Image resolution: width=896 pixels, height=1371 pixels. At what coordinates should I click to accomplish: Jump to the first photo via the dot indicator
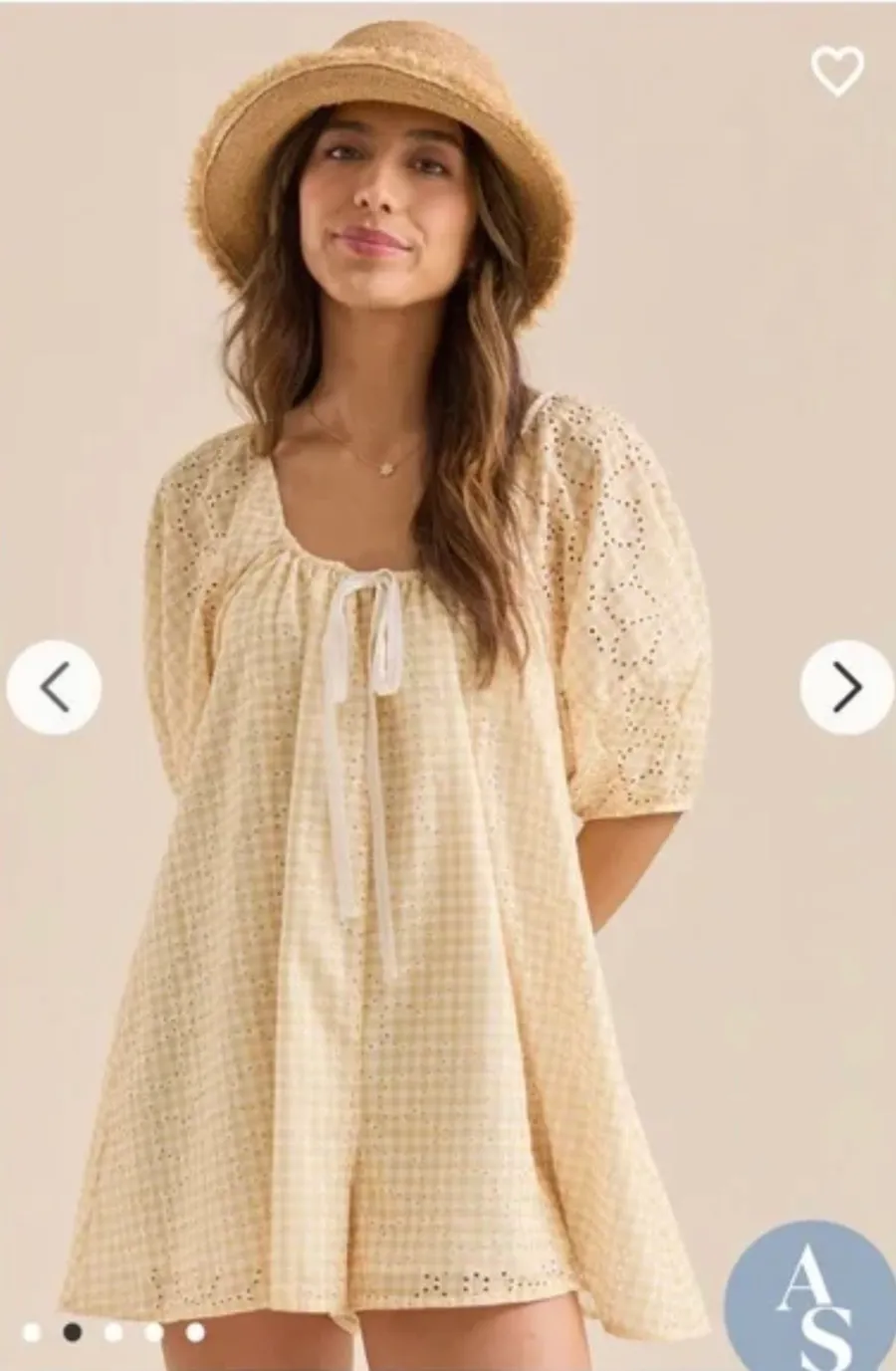pyautogui.click(x=32, y=1331)
